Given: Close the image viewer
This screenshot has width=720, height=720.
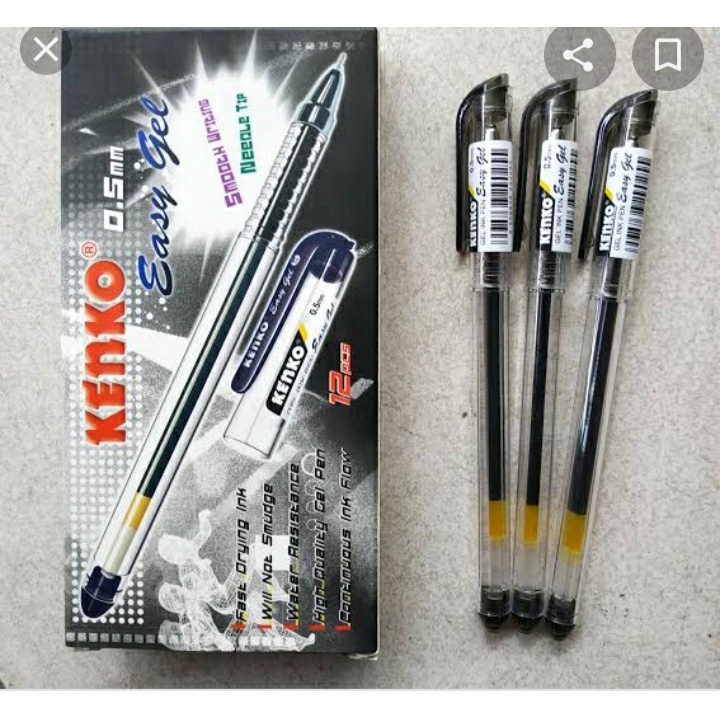Looking at the screenshot, I should [45, 50].
